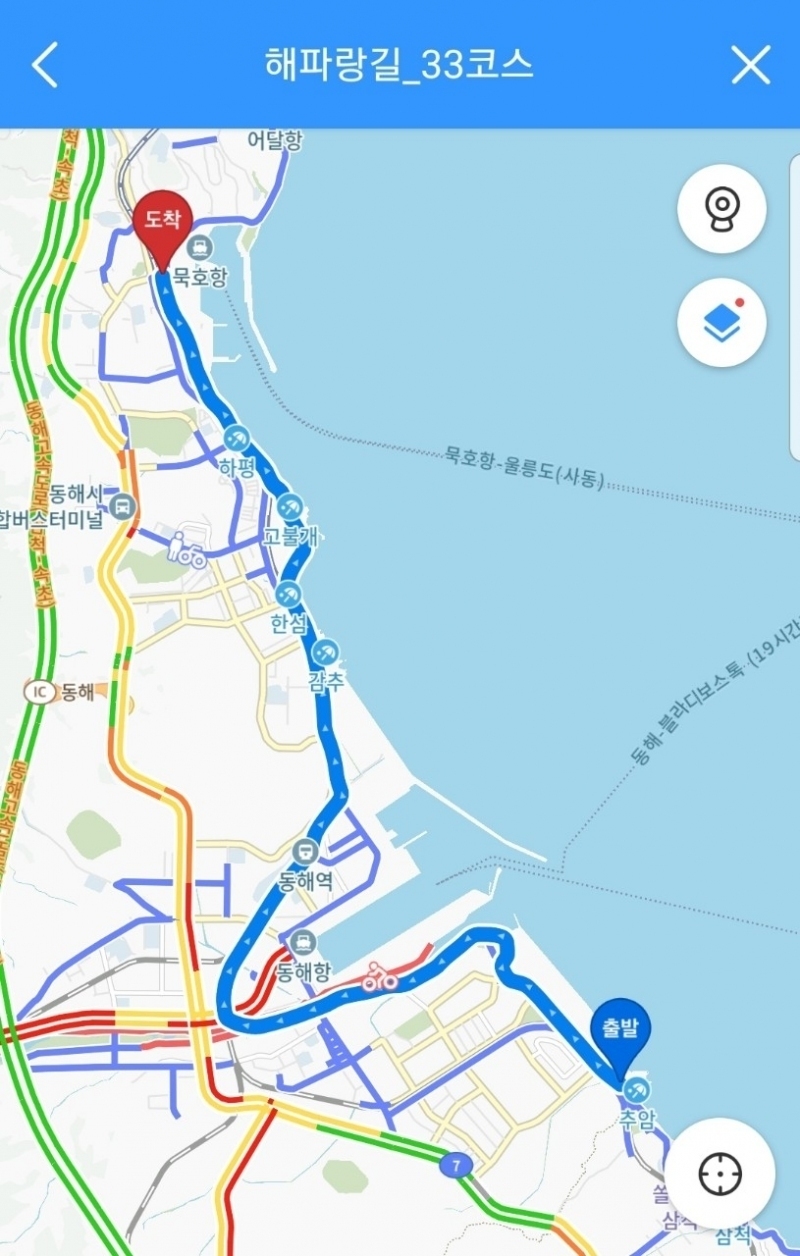Close the route map screen
This screenshot has height=1256, width=800.
(750, 65)
